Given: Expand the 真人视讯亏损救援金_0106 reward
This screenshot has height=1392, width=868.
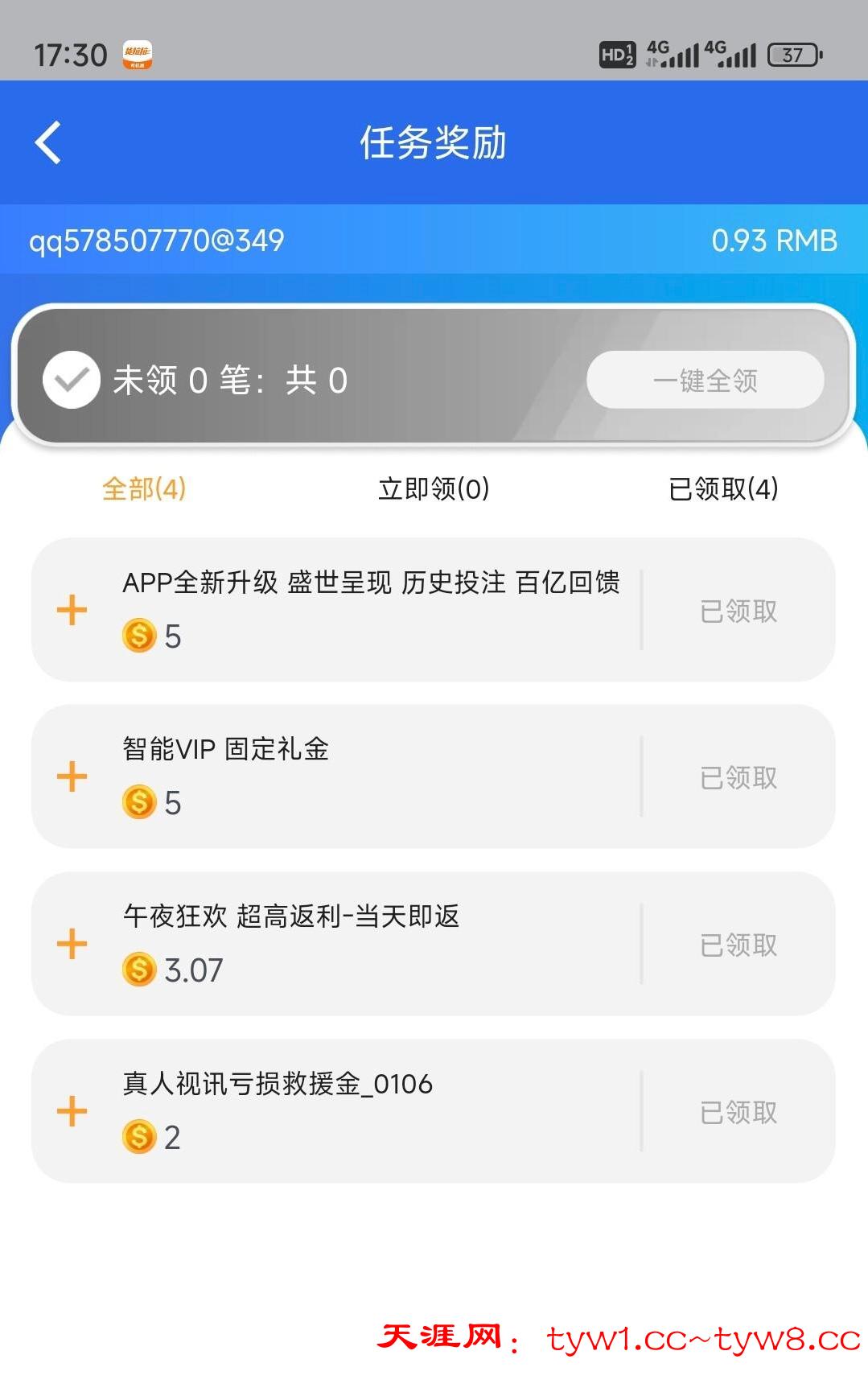Looking at the screenshot, I should pos(72,1111).
